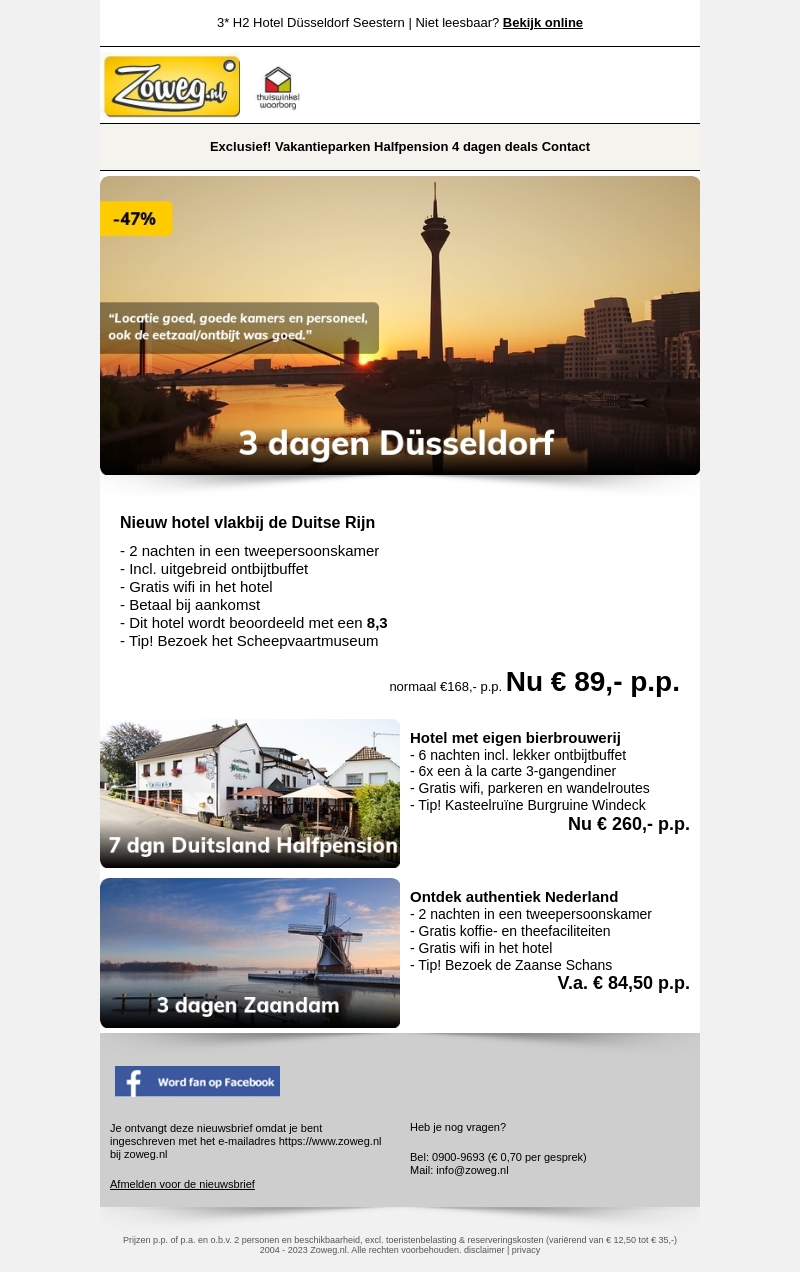The width and height of the screenshot is (800, 1272).
Task: Open the Contact link
Action: (x=566, y=147)
